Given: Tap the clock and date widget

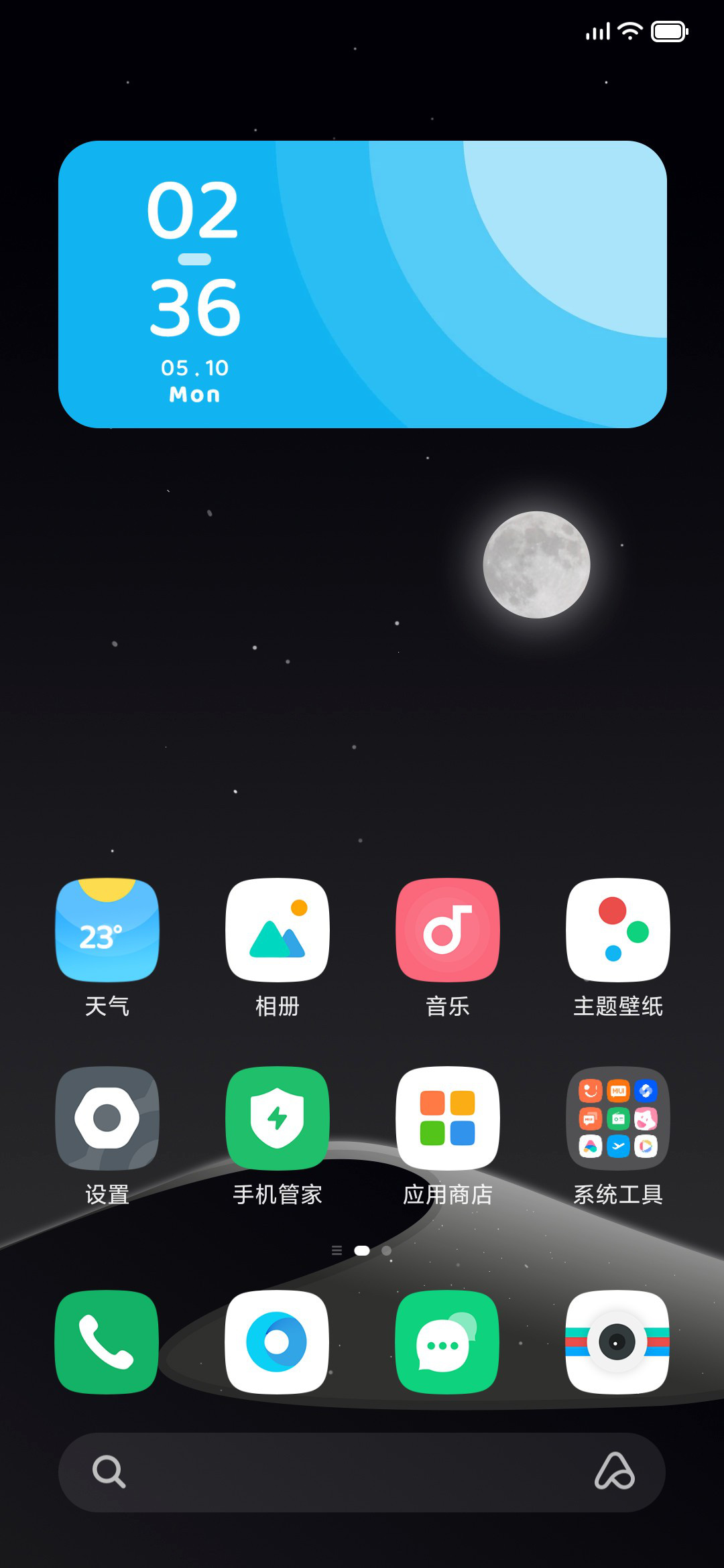Looking at the screenshot, I should 363,284.
